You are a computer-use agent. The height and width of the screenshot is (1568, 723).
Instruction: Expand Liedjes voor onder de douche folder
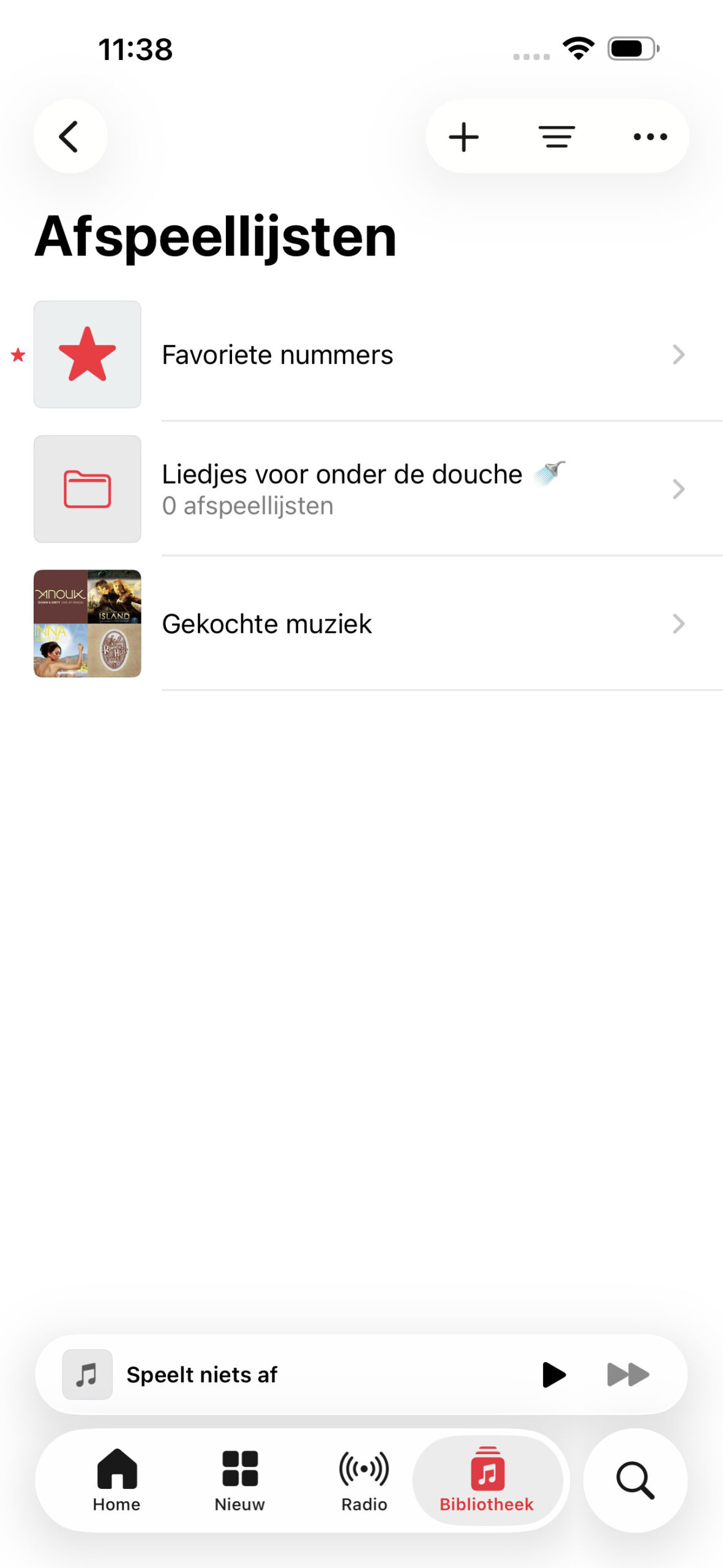342,489
